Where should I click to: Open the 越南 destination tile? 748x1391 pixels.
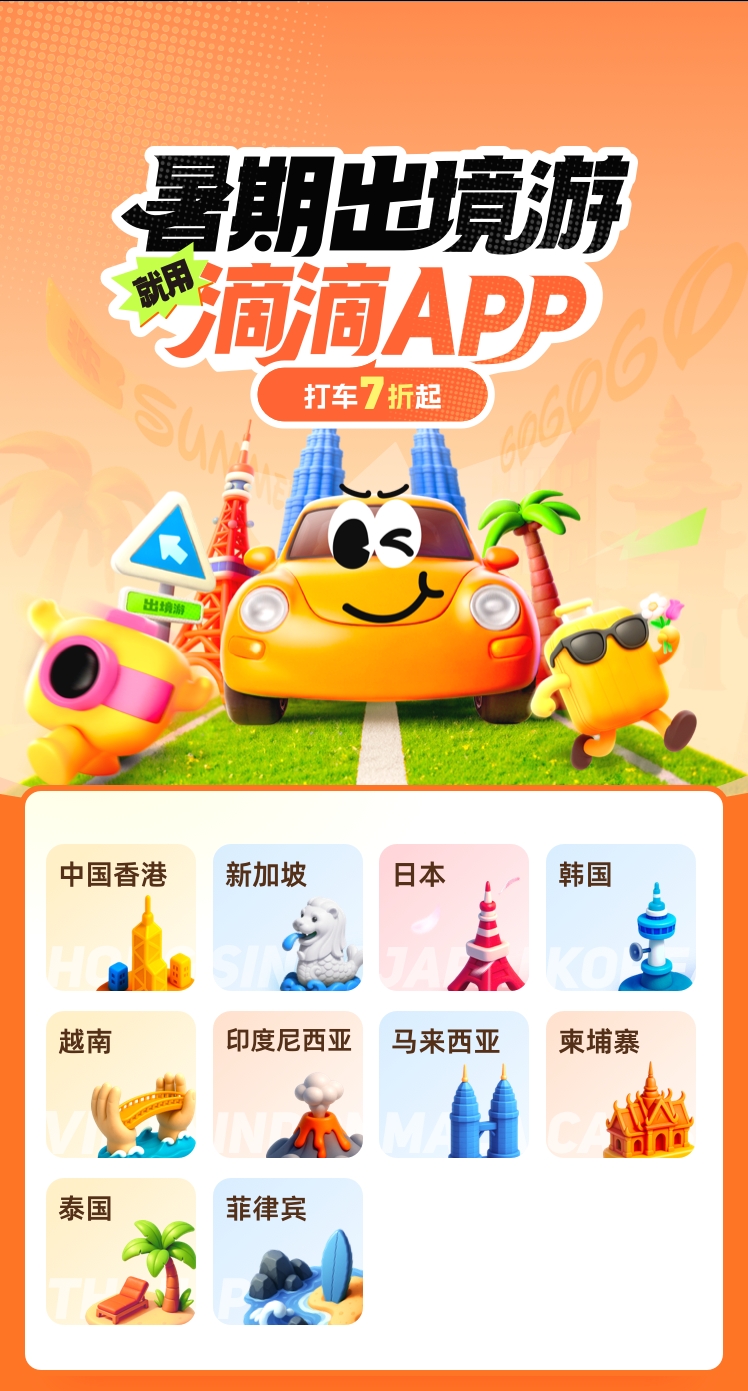pos(121,1084)
